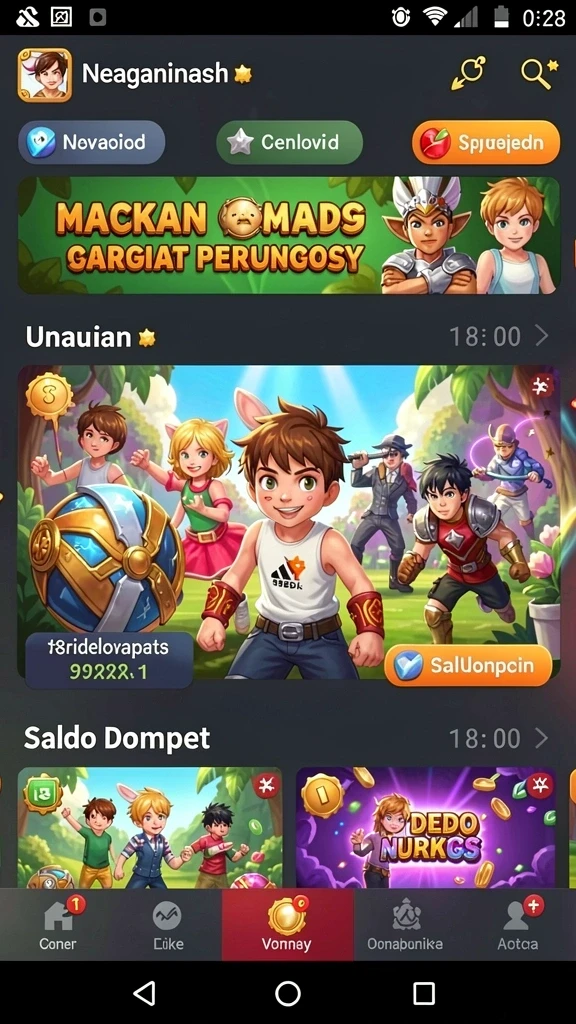Switch to the Vonnay tab

coord(287,925)
